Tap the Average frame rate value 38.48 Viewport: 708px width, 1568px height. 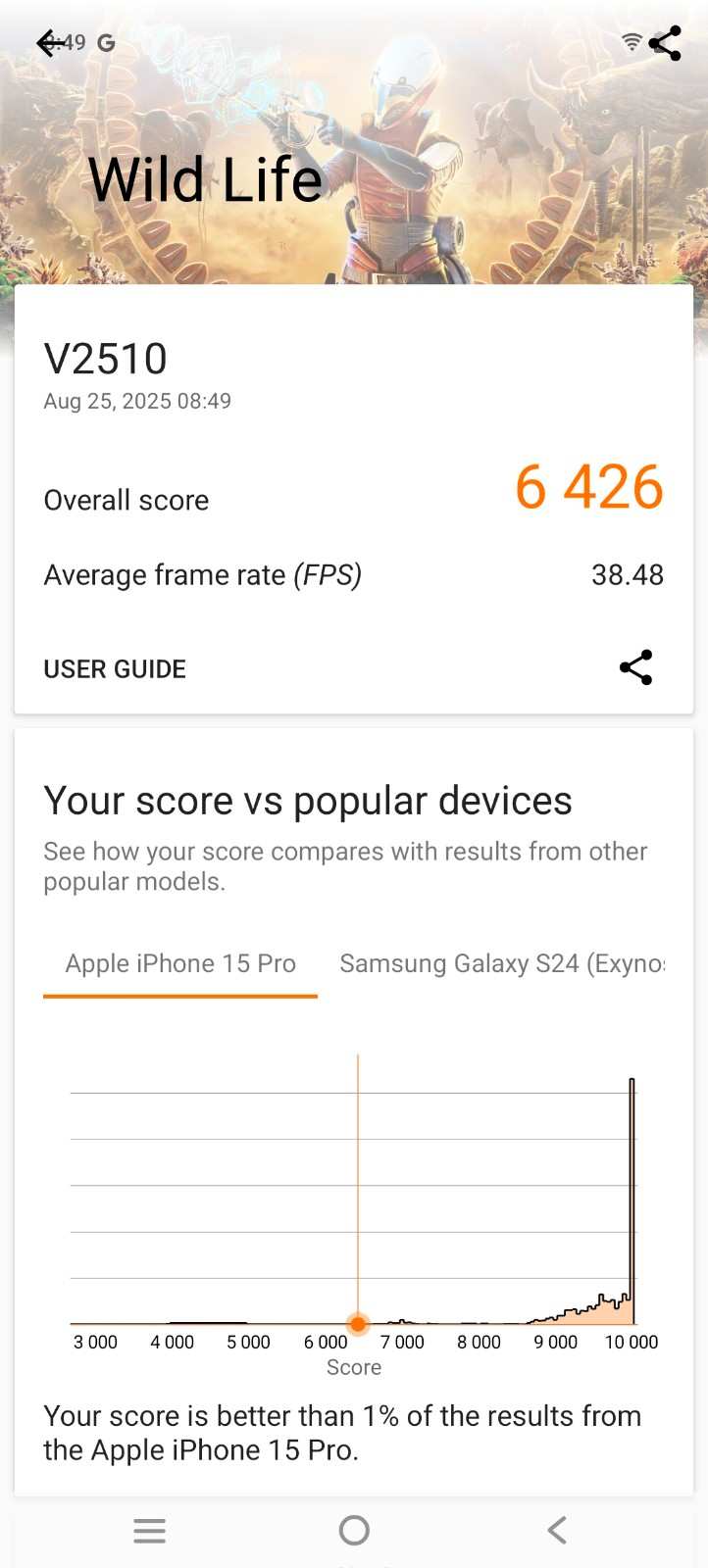point(629,575)
